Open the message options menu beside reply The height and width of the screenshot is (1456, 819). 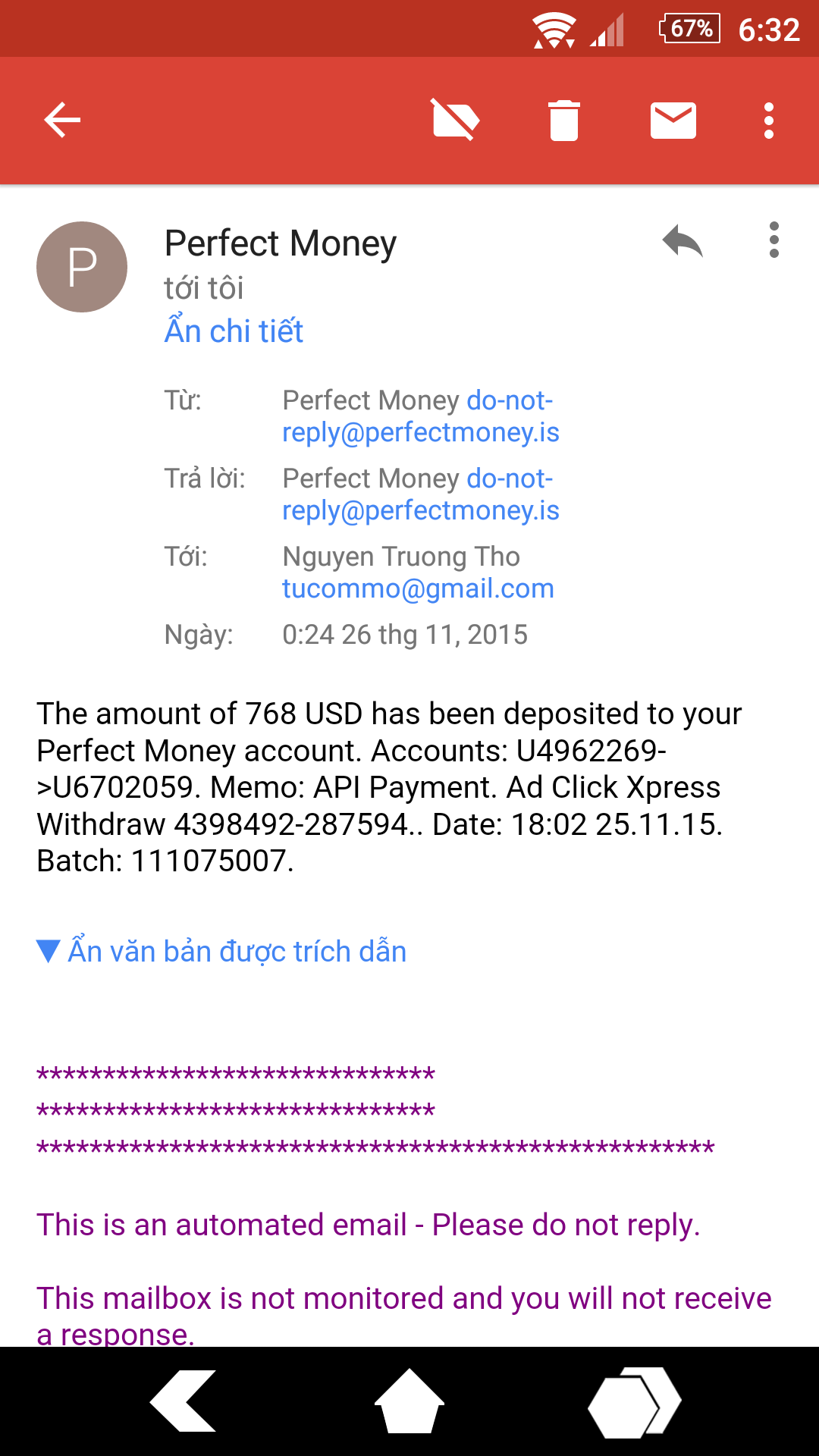(x=773, y=240)
